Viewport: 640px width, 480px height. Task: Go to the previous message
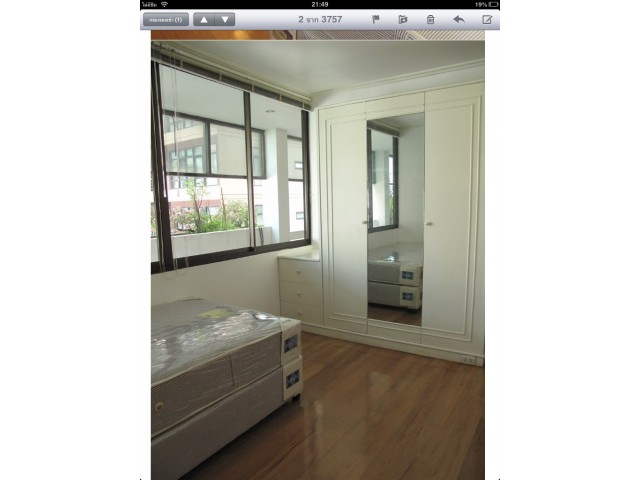(x=203, y=19)
